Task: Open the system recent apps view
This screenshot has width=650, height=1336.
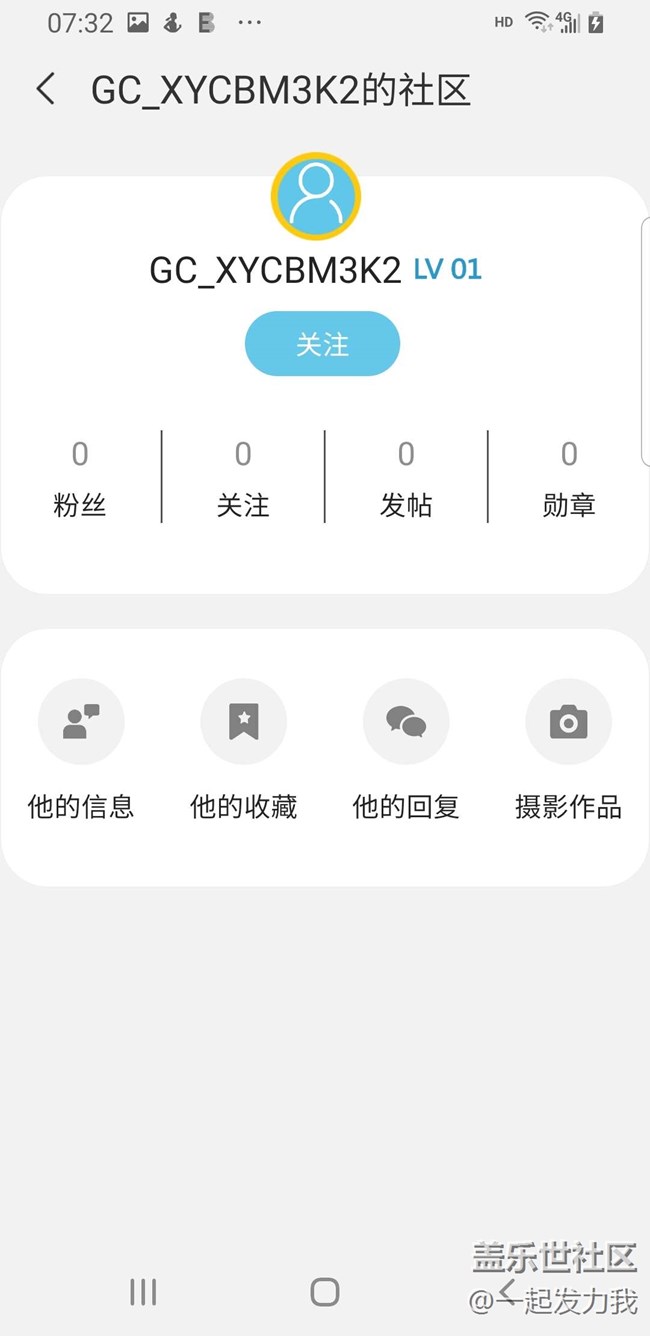Action: click(x=143, y=1291)
